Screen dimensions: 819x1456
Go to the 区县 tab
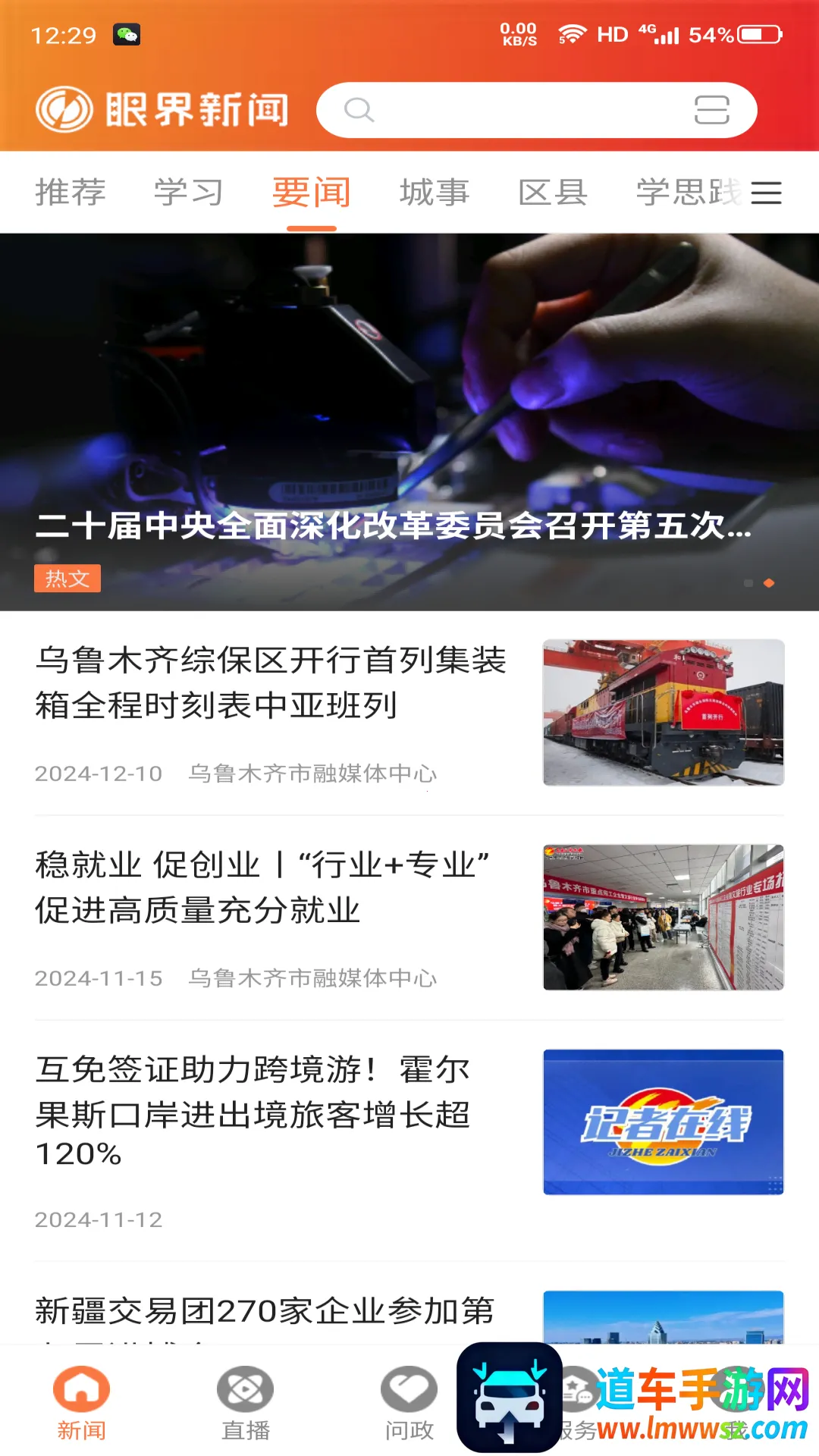[x=553, y=193]
